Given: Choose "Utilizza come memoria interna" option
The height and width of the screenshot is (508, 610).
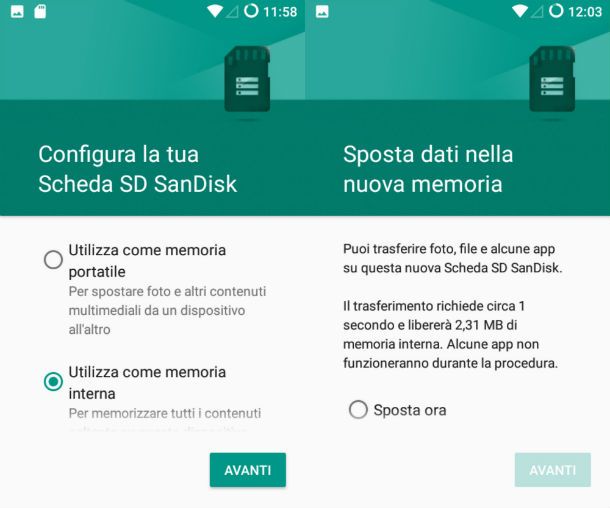Looking at the screenshot, I should (x=53, y=382).
